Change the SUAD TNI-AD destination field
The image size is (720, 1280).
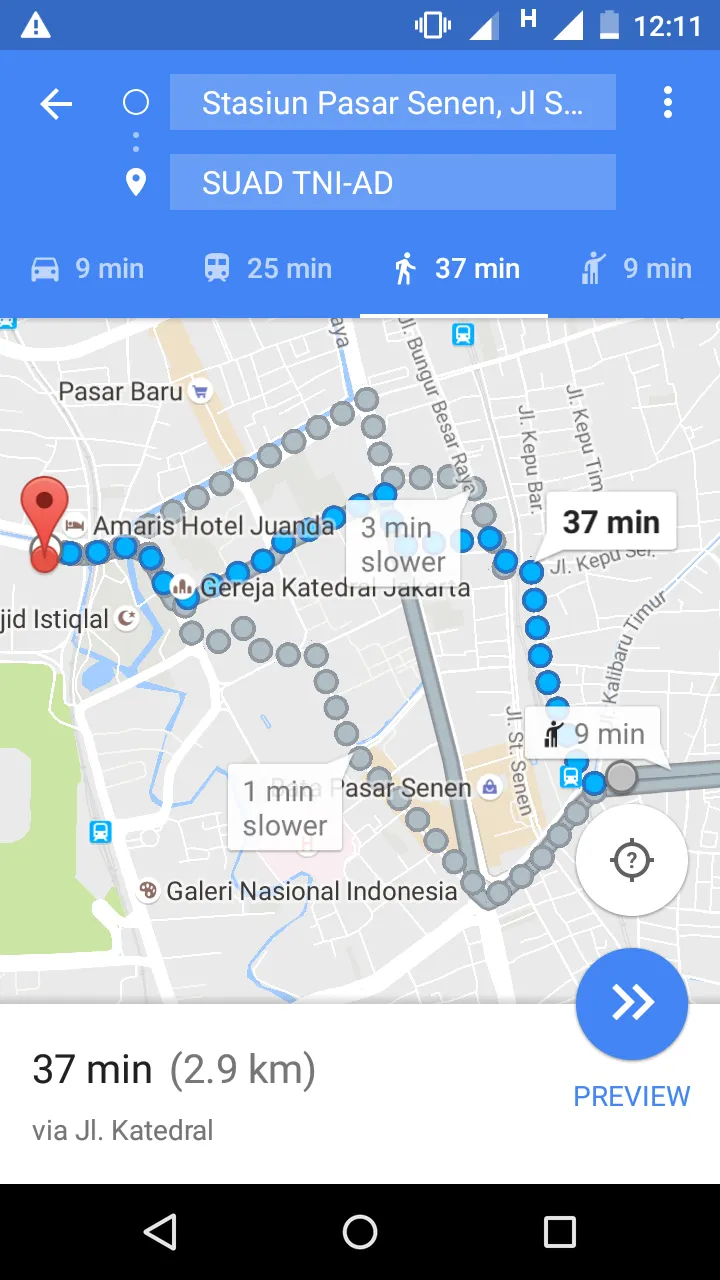pyautogui.click(x=392, y=182)
